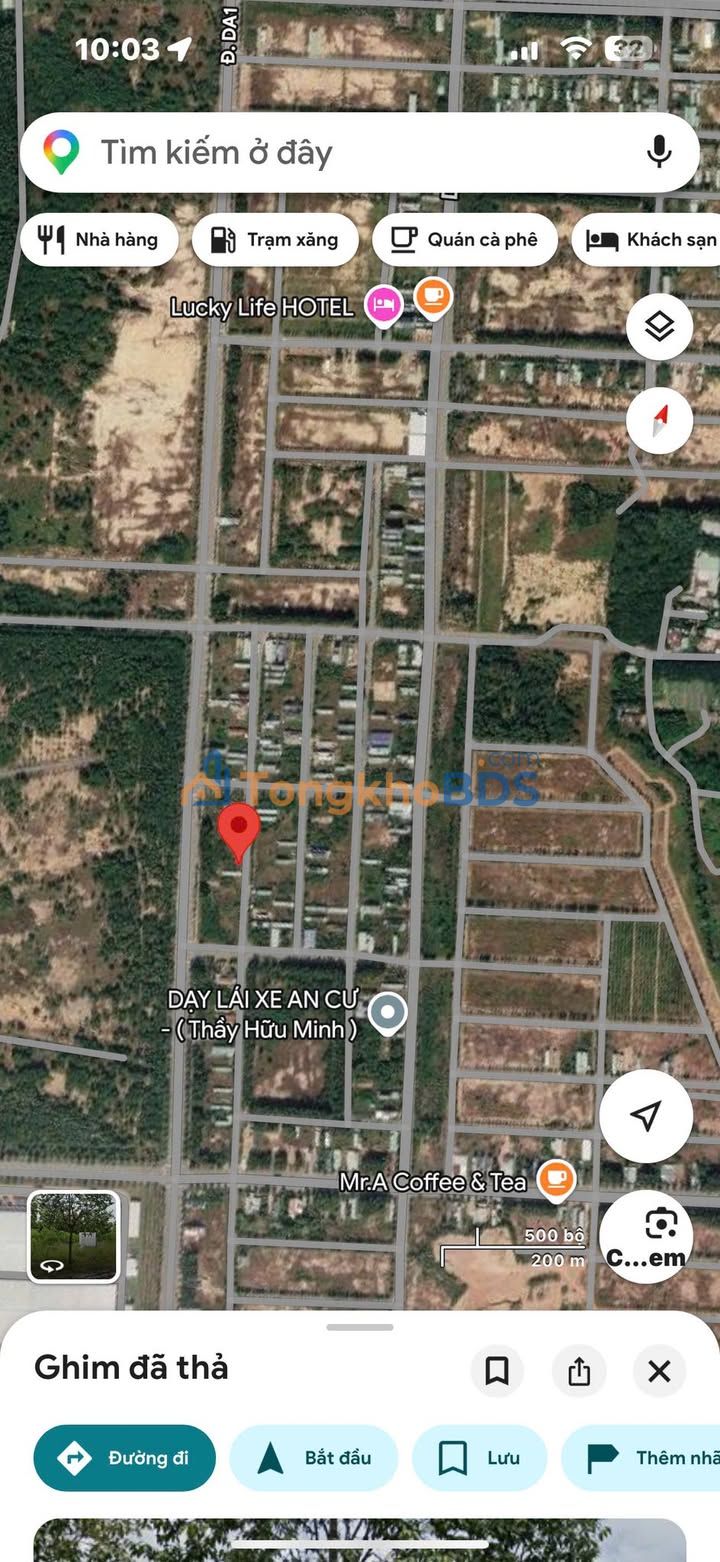Get directions with "Đường đi"
The image size is (720, 1562).
[124, 1458]
